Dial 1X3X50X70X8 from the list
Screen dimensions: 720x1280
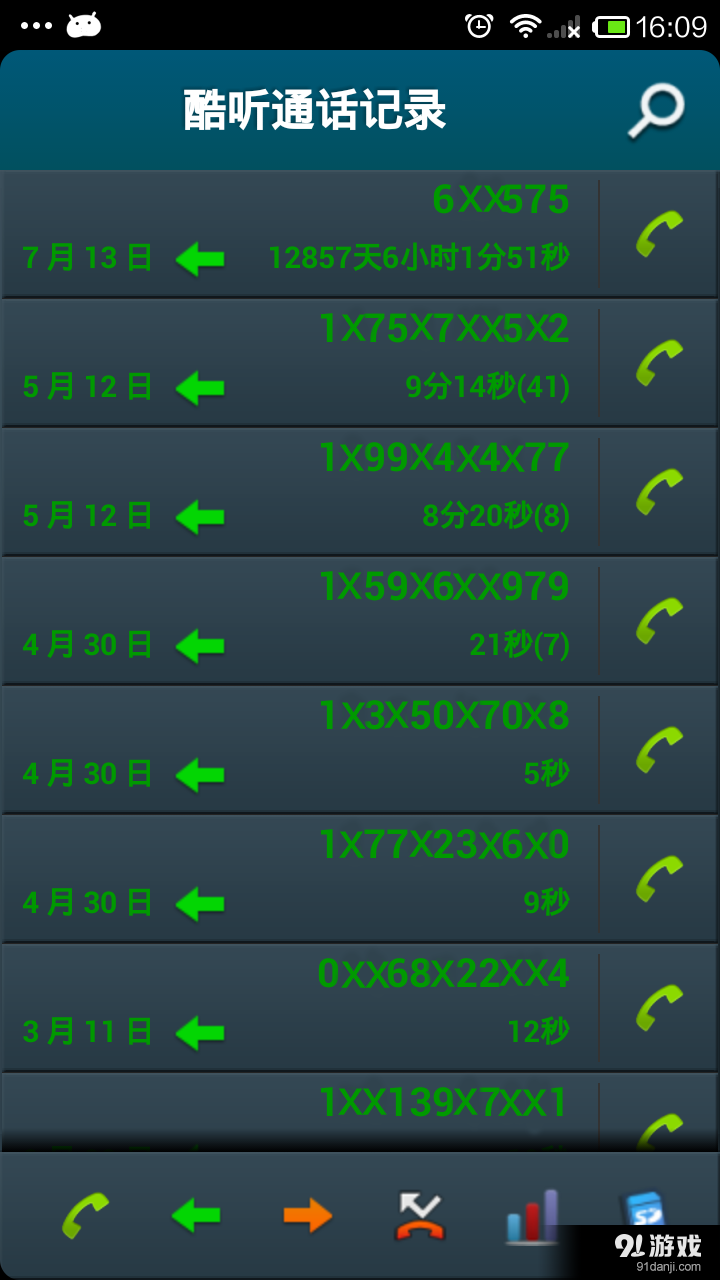[x=659, y=749]
